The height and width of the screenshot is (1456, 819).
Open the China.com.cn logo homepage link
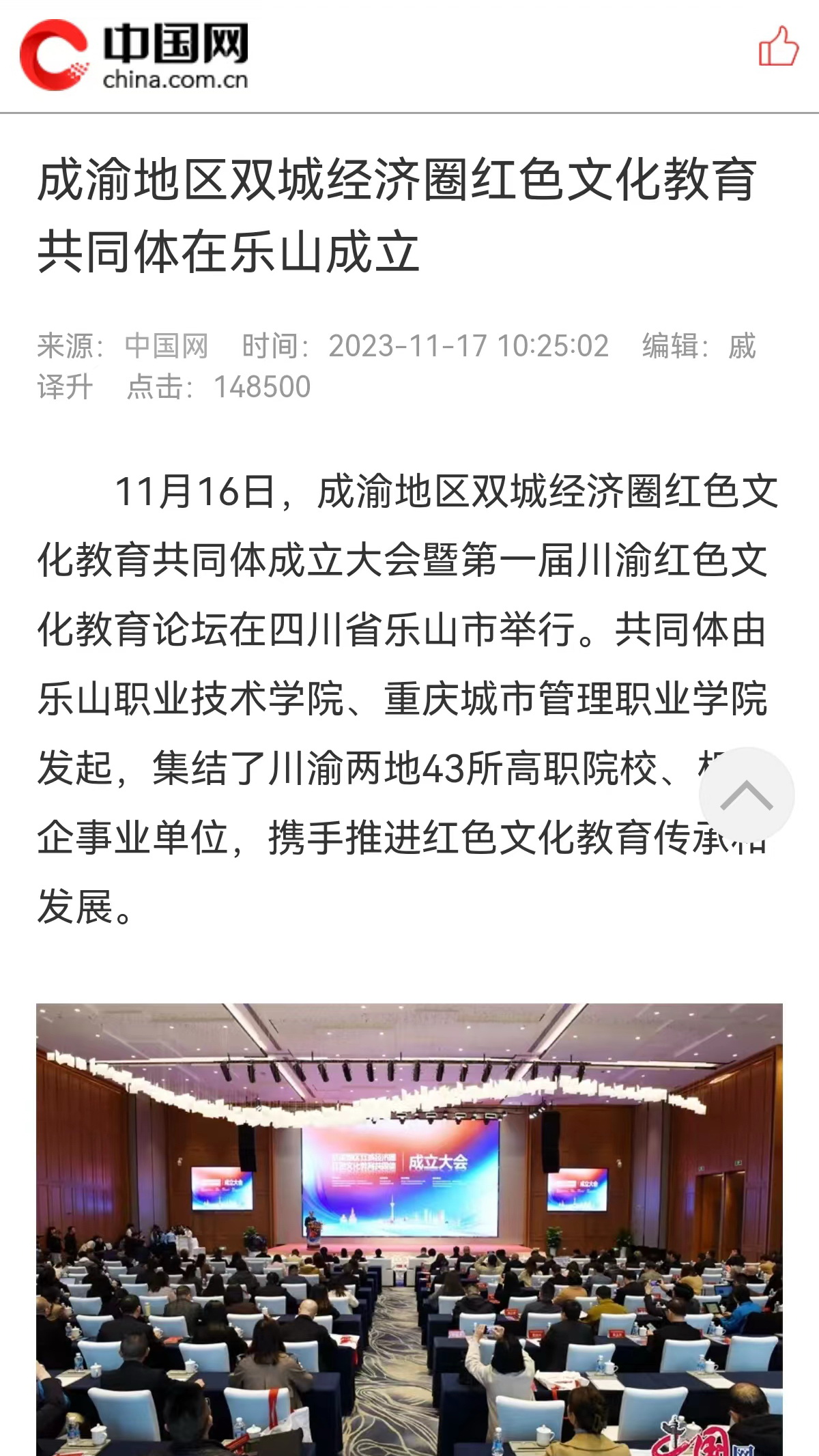pos(134,55)
